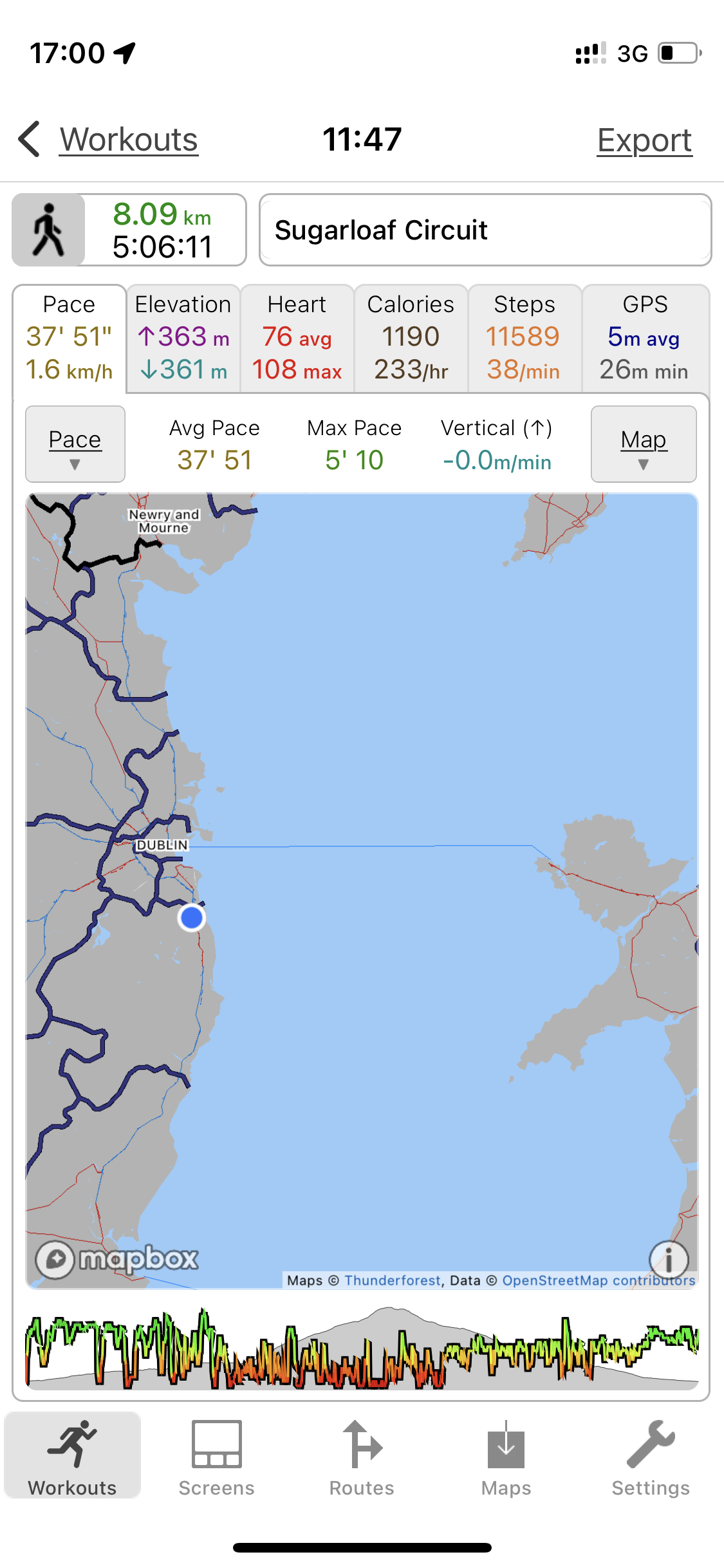Image resolution: width=724 pixels, height=1568 pixels.
Task: Open the Thunderforest maps credit link
Action: 393,1280
